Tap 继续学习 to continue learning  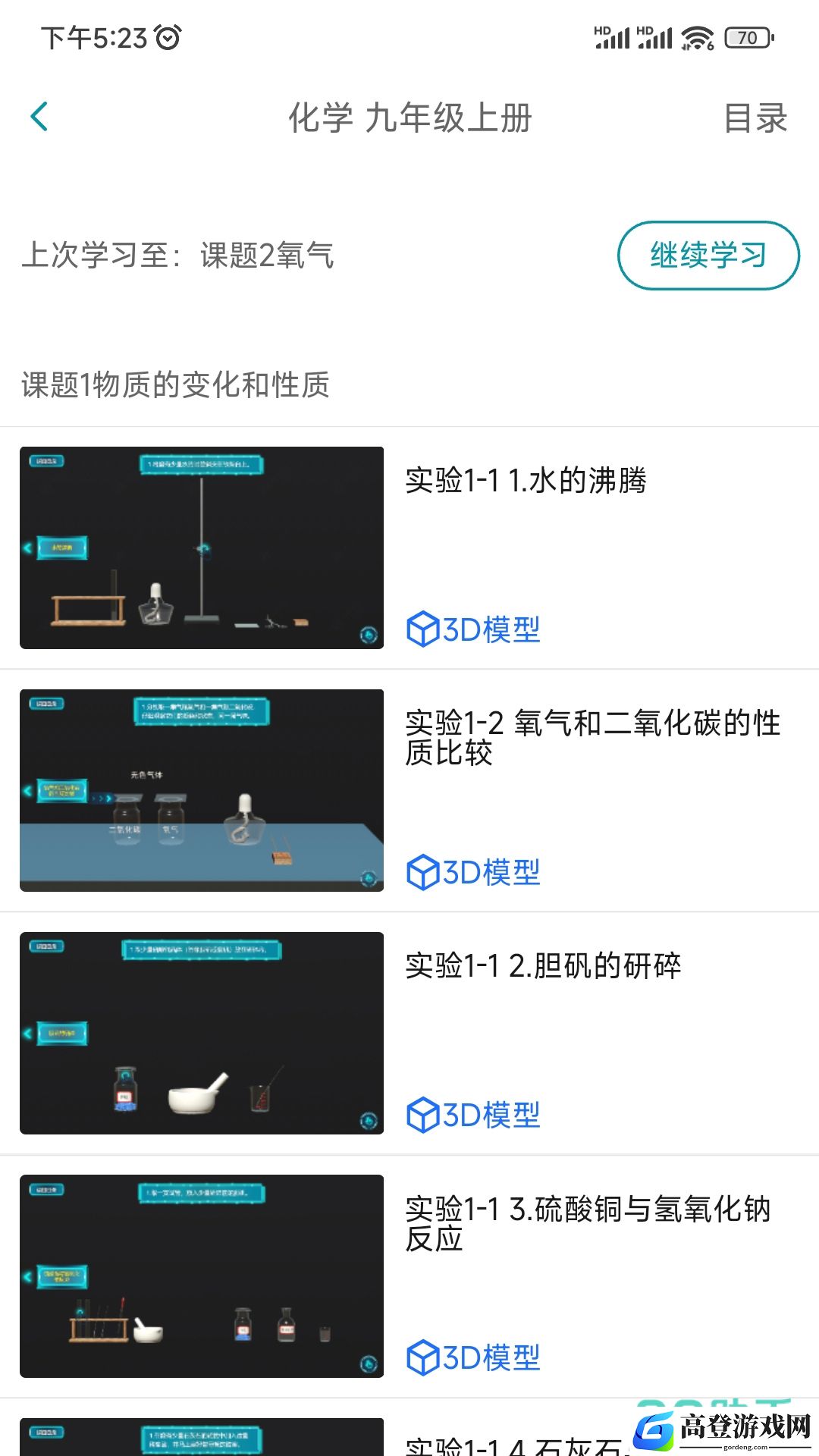pos(708,256)
